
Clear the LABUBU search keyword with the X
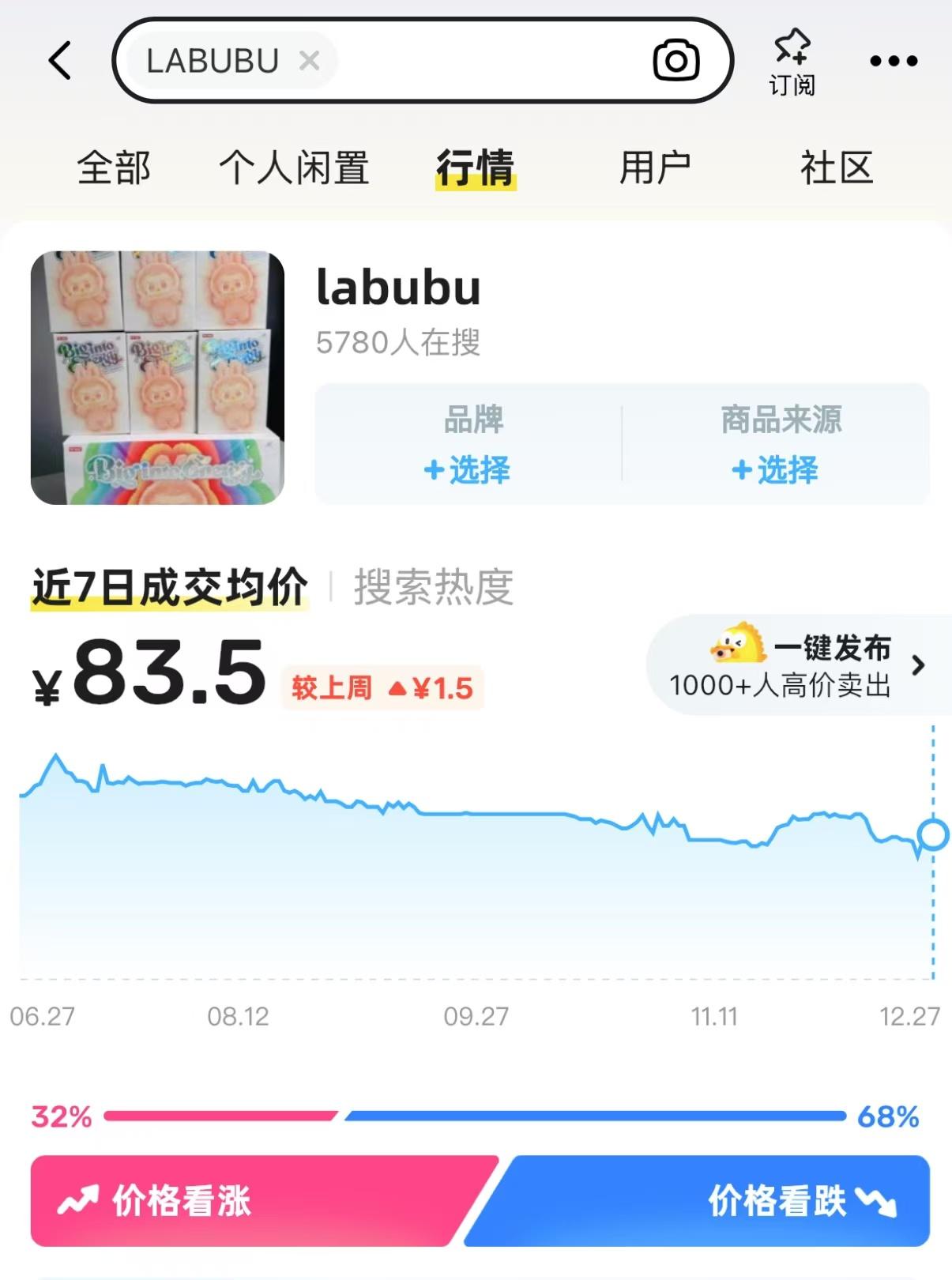tap(310, 61)
